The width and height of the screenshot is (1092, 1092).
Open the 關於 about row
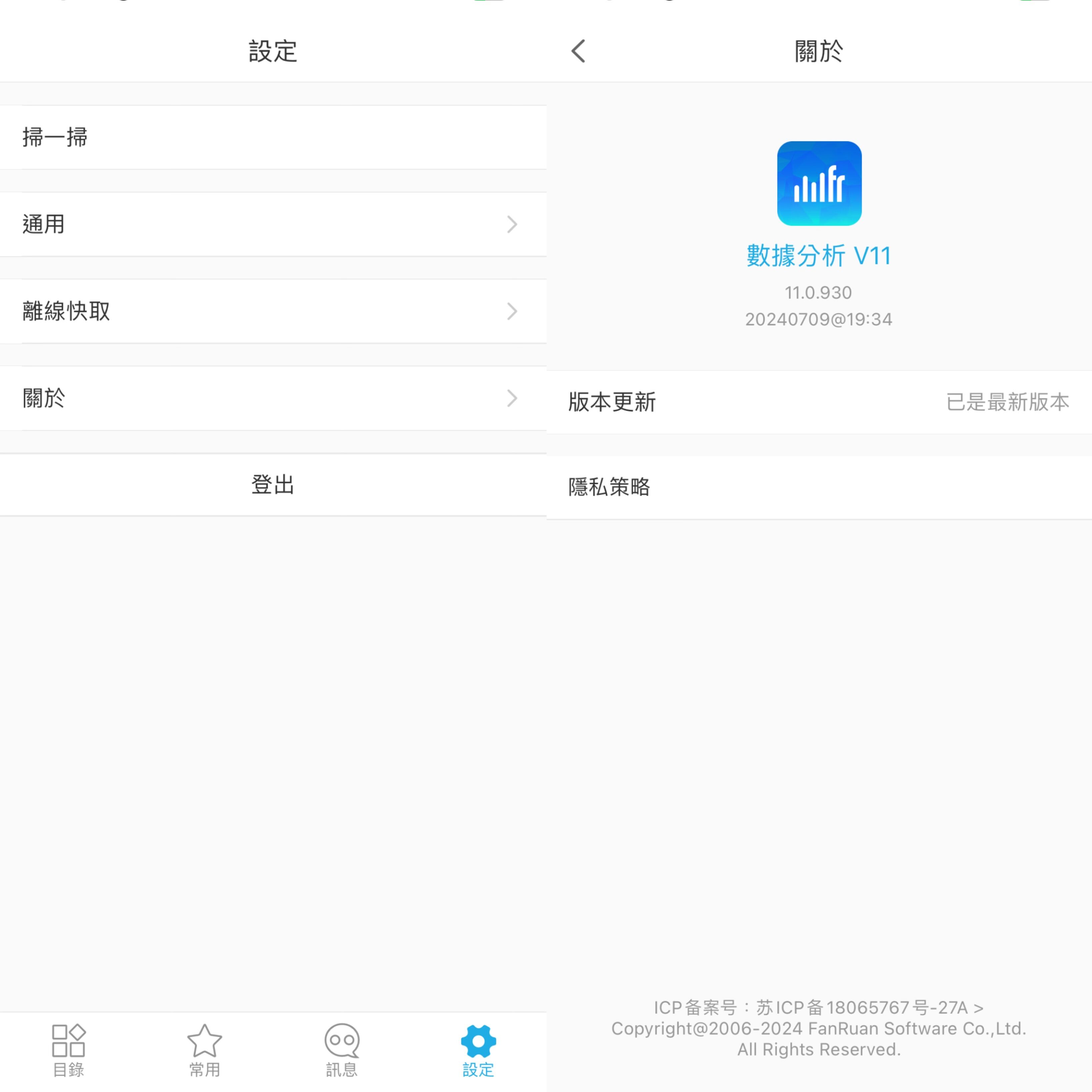[273, 398]
